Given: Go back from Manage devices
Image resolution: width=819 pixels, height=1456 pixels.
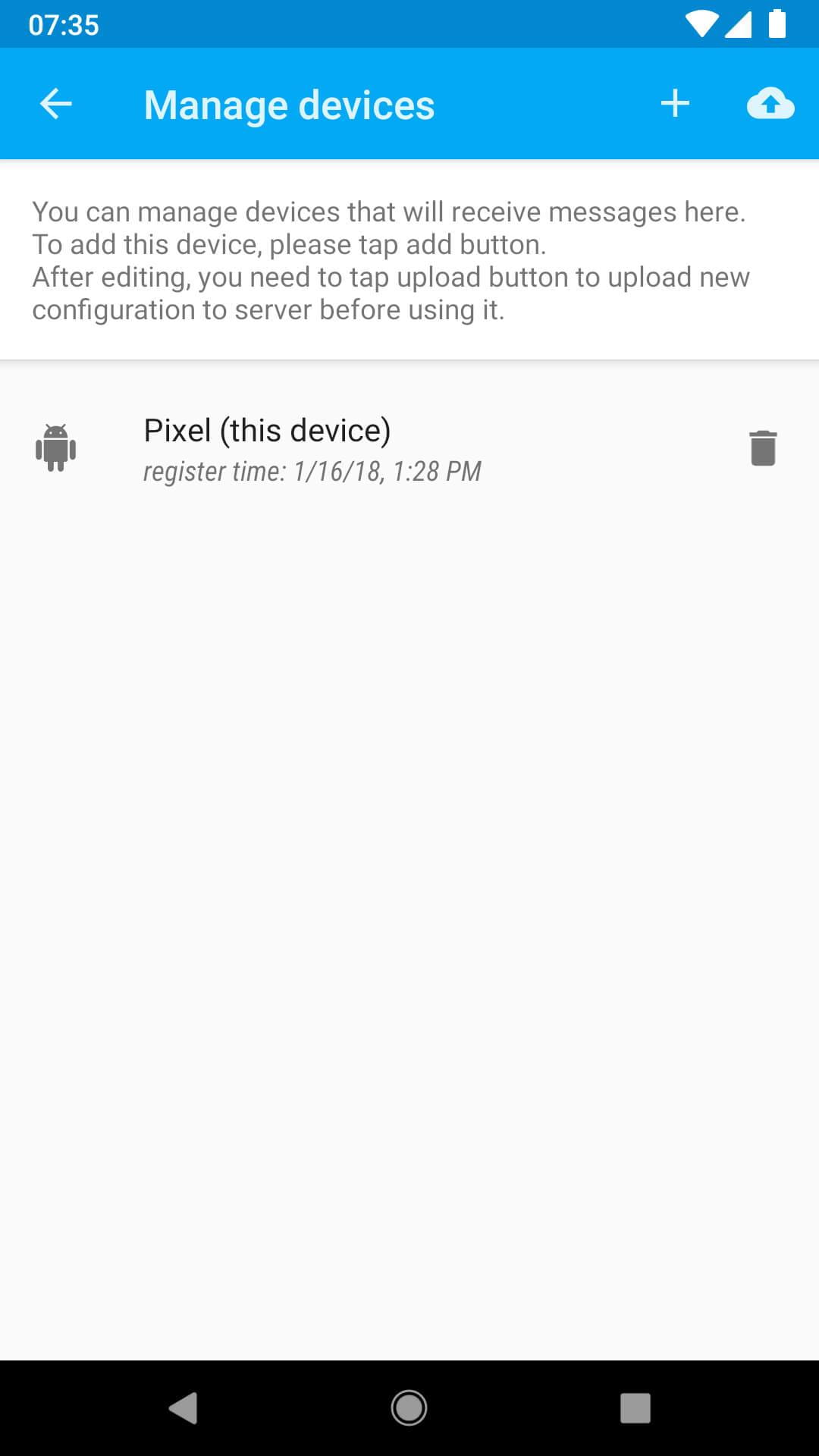Looking at the screenshot, I should [x=55, y=104].
